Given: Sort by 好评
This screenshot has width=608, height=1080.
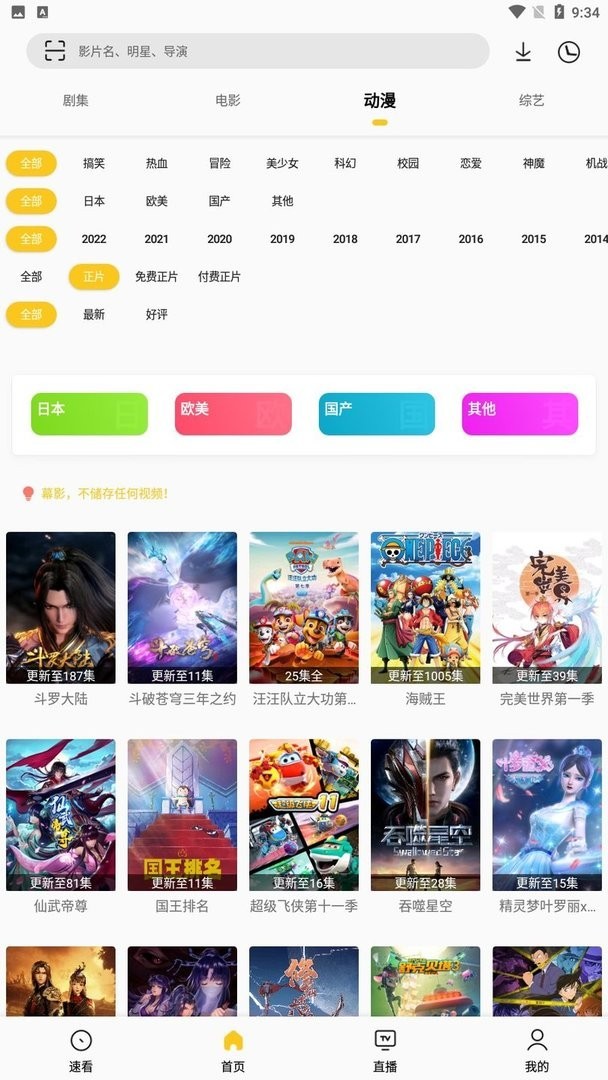Looking at the screenshot, I should 157,314.
